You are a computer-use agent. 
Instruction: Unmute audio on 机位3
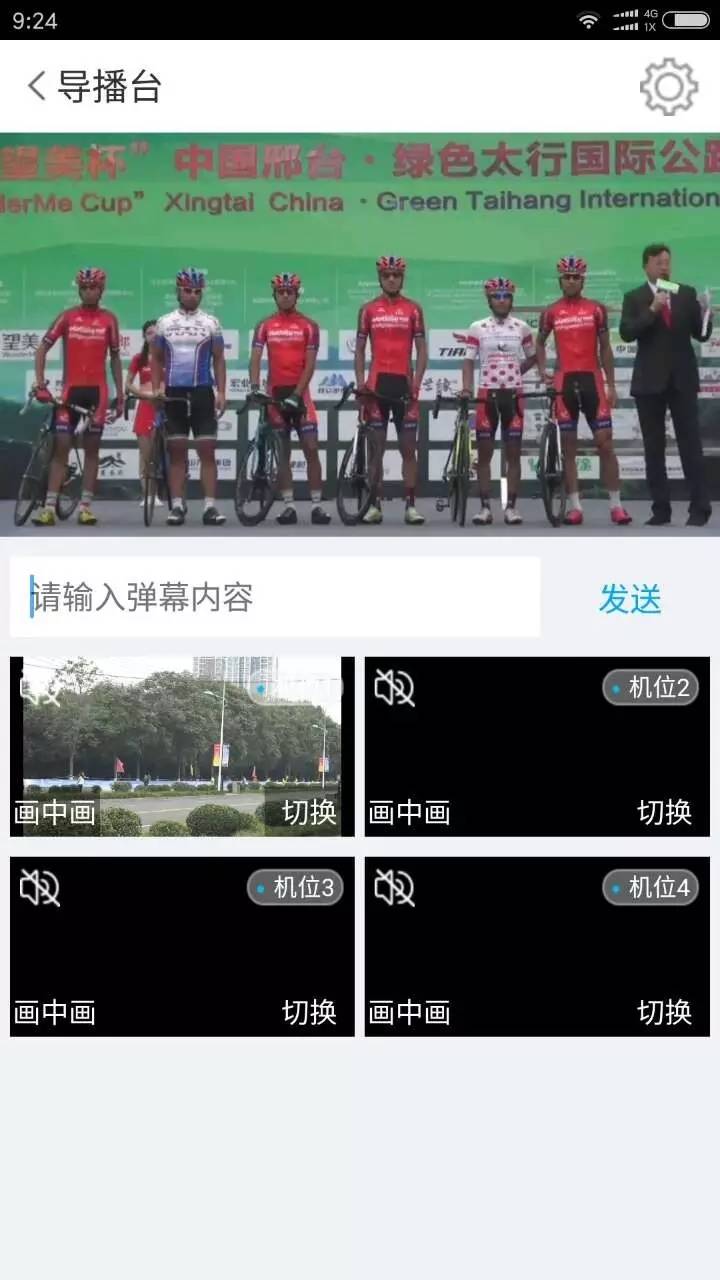pyautogui.click(x=40, y=887)
